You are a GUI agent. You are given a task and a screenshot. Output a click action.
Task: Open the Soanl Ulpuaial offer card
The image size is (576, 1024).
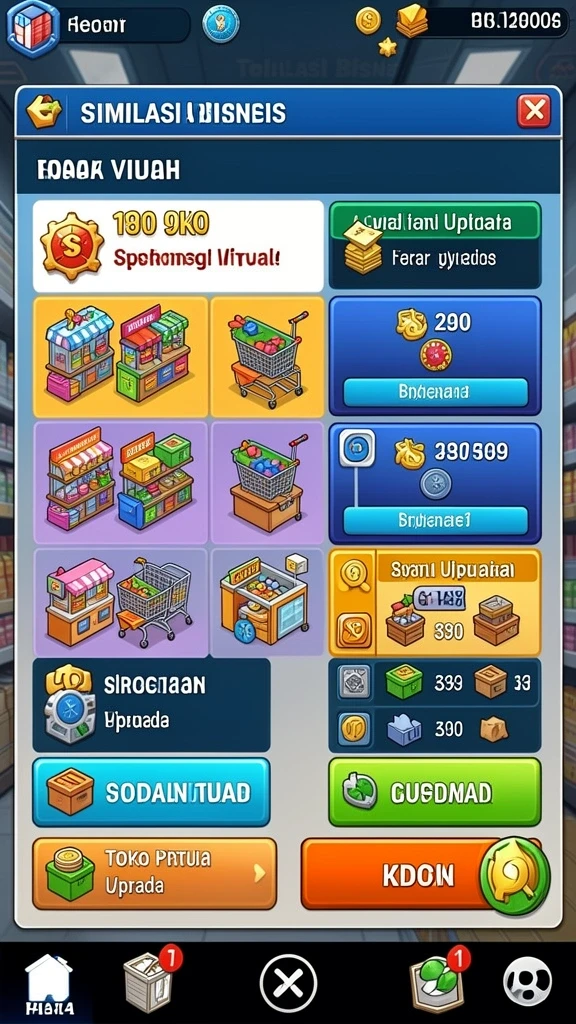click(x=435, y=602)
